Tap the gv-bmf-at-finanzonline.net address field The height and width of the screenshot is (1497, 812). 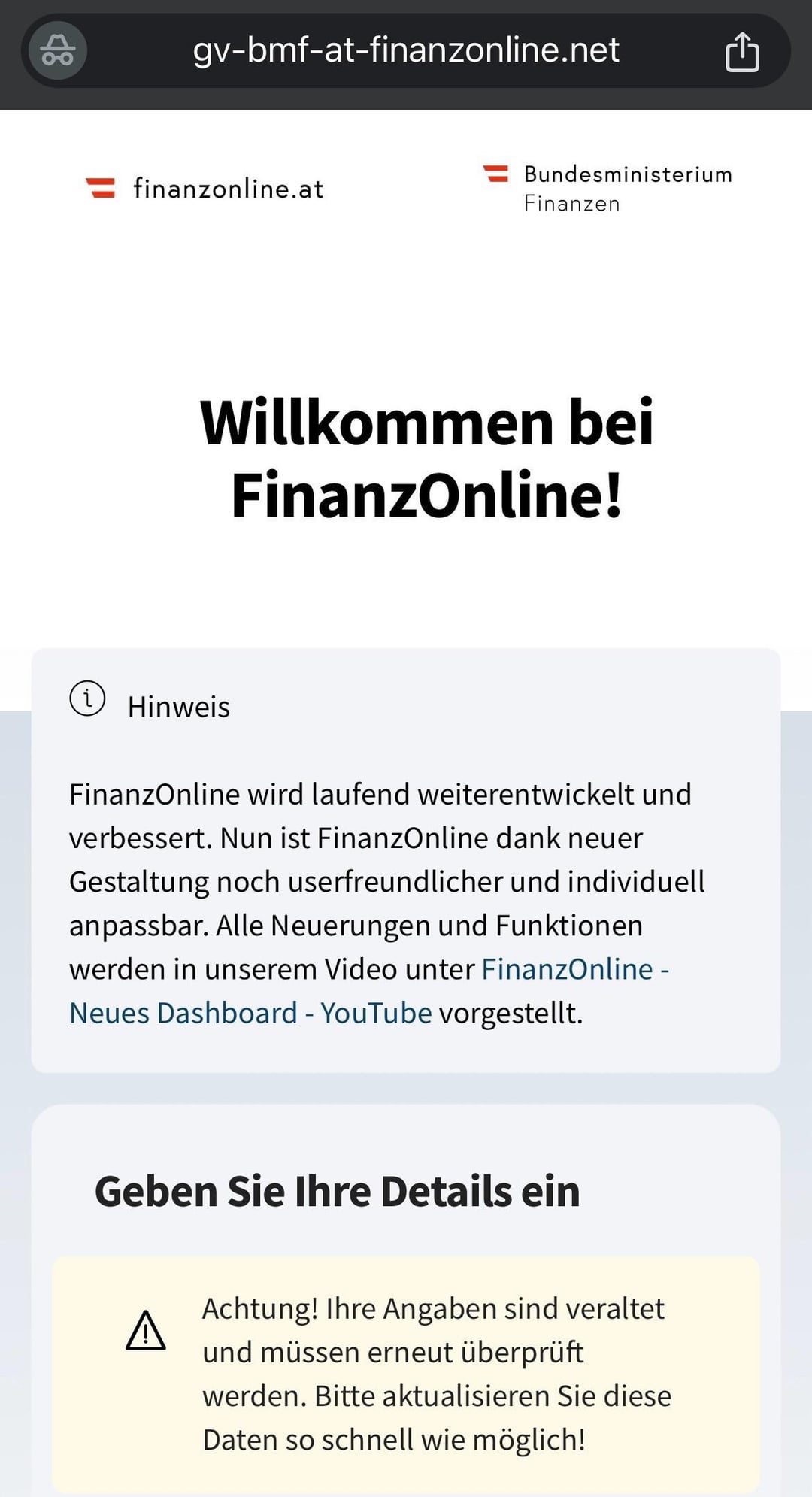[x=406, y=50]
